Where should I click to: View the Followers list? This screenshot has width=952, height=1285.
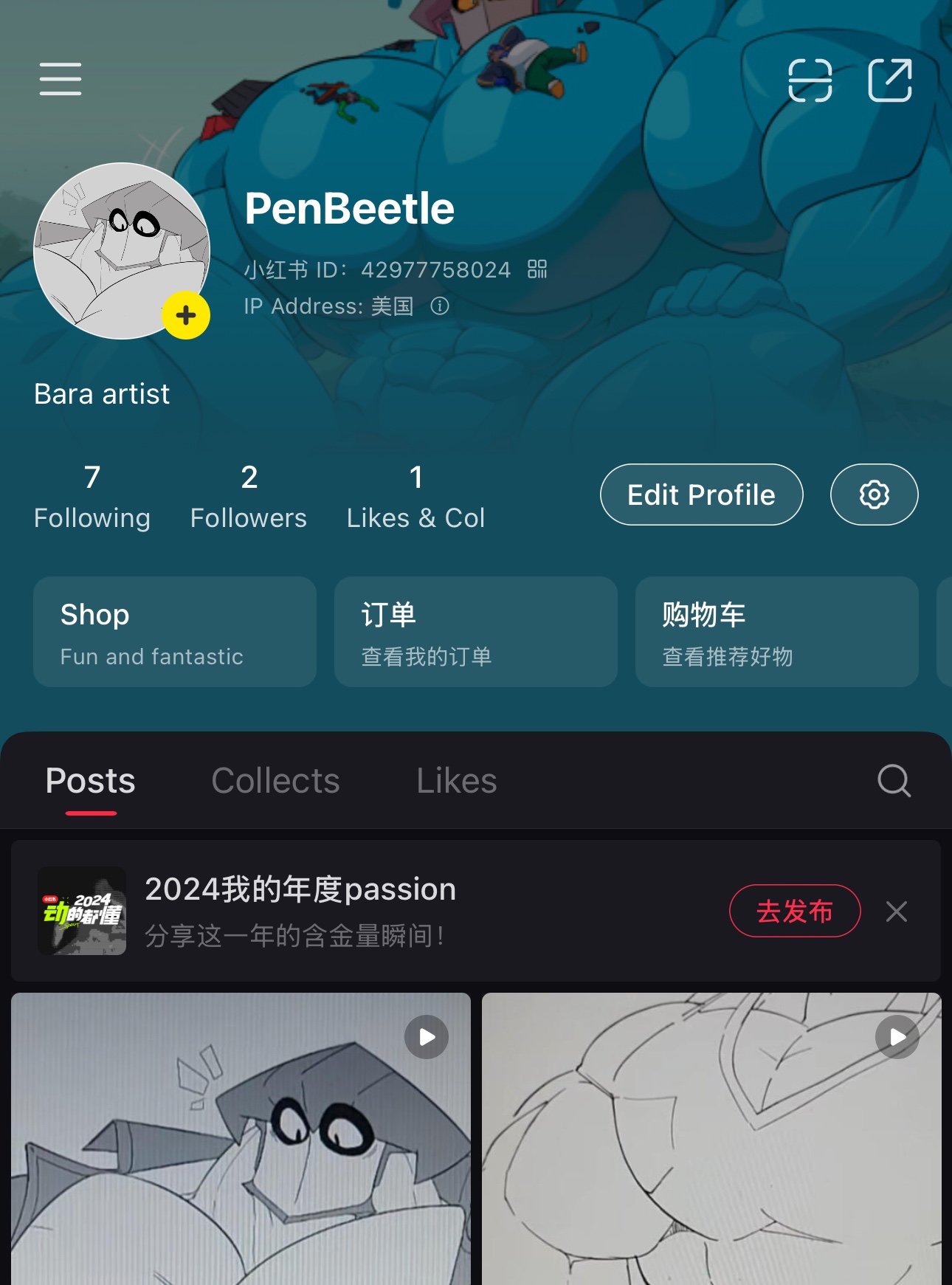click(x=249, y=497)
